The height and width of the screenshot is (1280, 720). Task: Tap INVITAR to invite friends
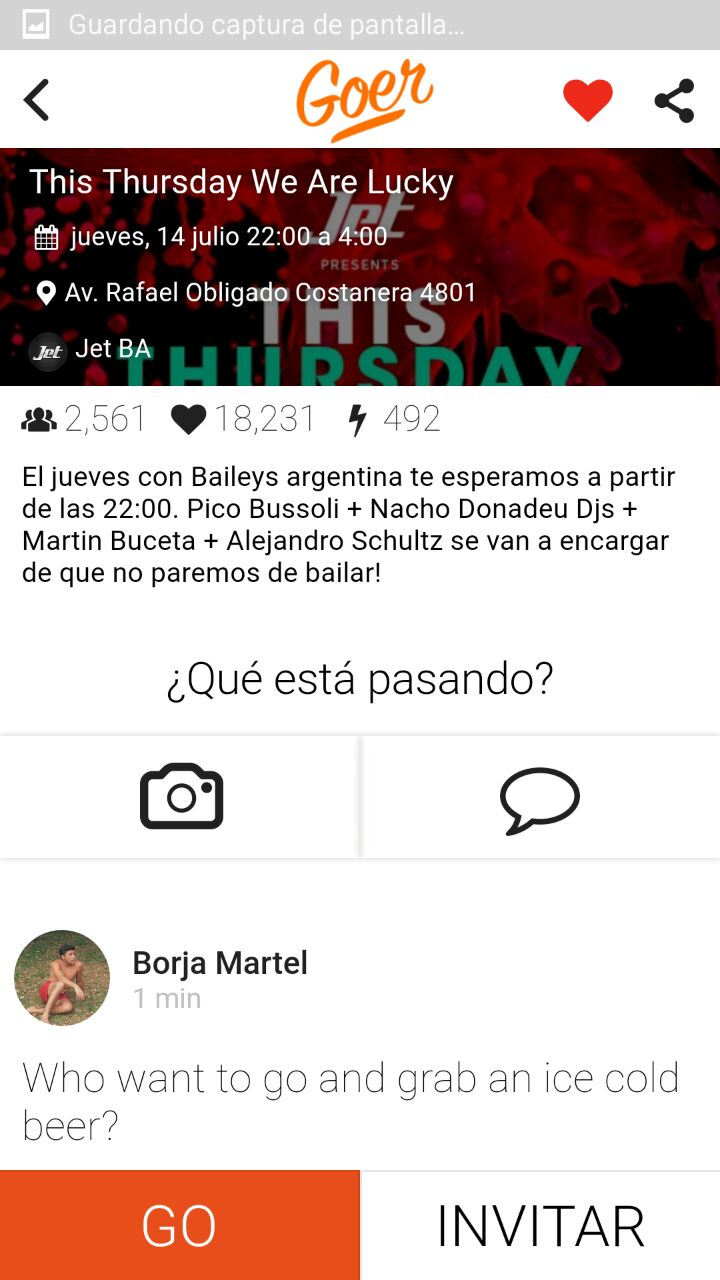coord(540,1226)
